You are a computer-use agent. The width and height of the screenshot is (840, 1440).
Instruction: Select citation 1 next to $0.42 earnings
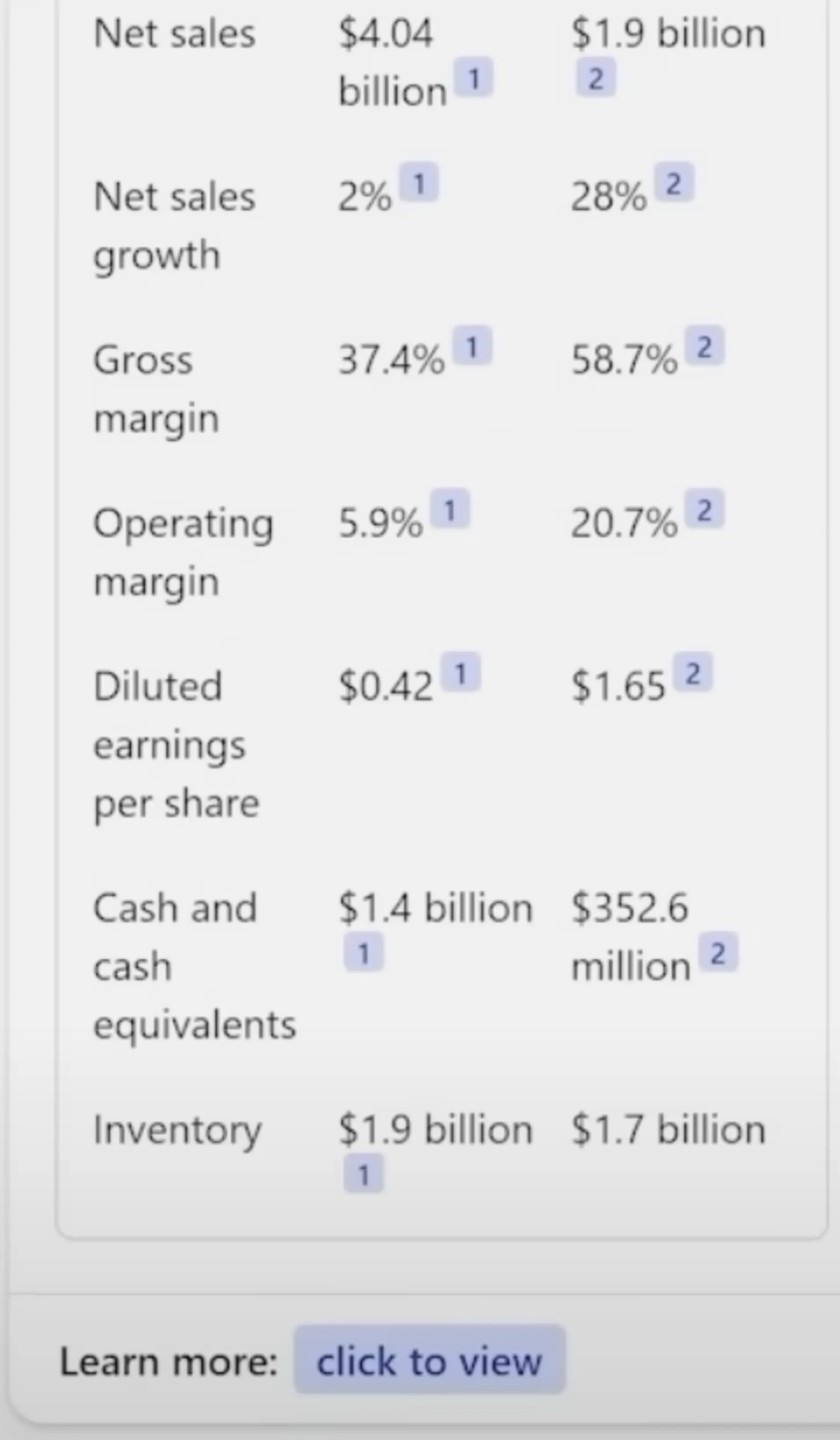(x=460, y=673)
